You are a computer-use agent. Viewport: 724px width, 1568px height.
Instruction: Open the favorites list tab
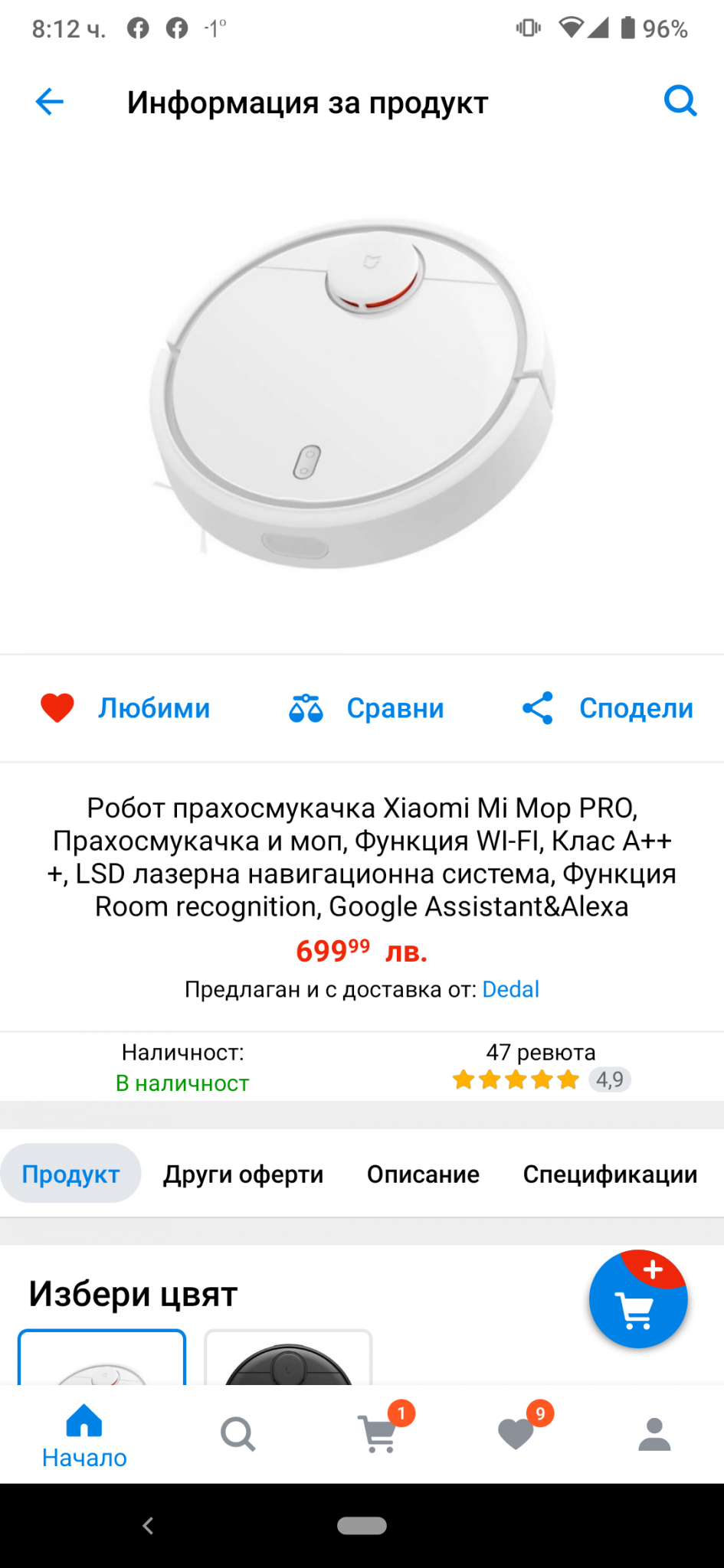[x=516, y=1434]
